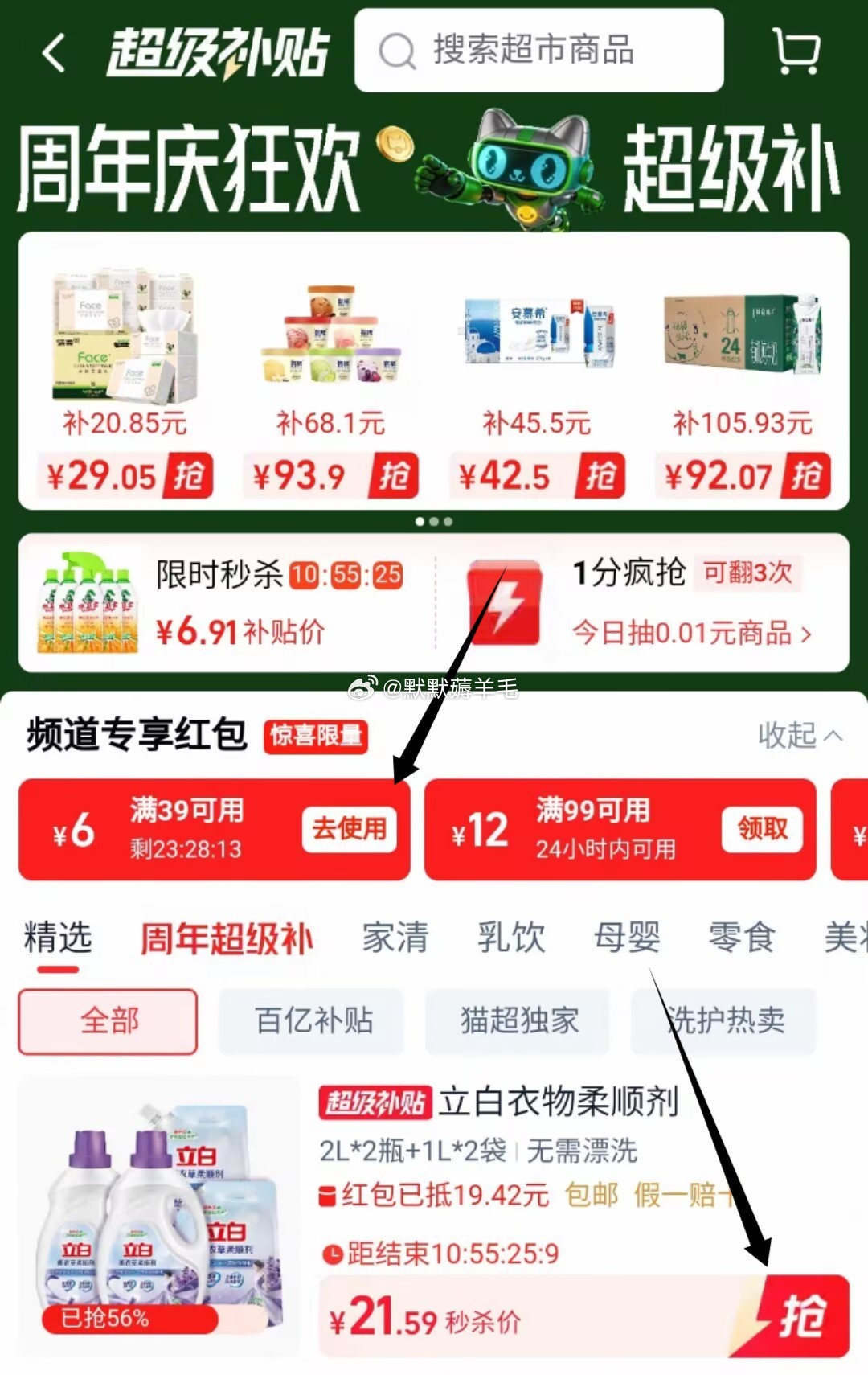Switch to the 乳饮 tab
This screenshot has width=868, height=1375.
pyautogui.click(x=511, y=938)
